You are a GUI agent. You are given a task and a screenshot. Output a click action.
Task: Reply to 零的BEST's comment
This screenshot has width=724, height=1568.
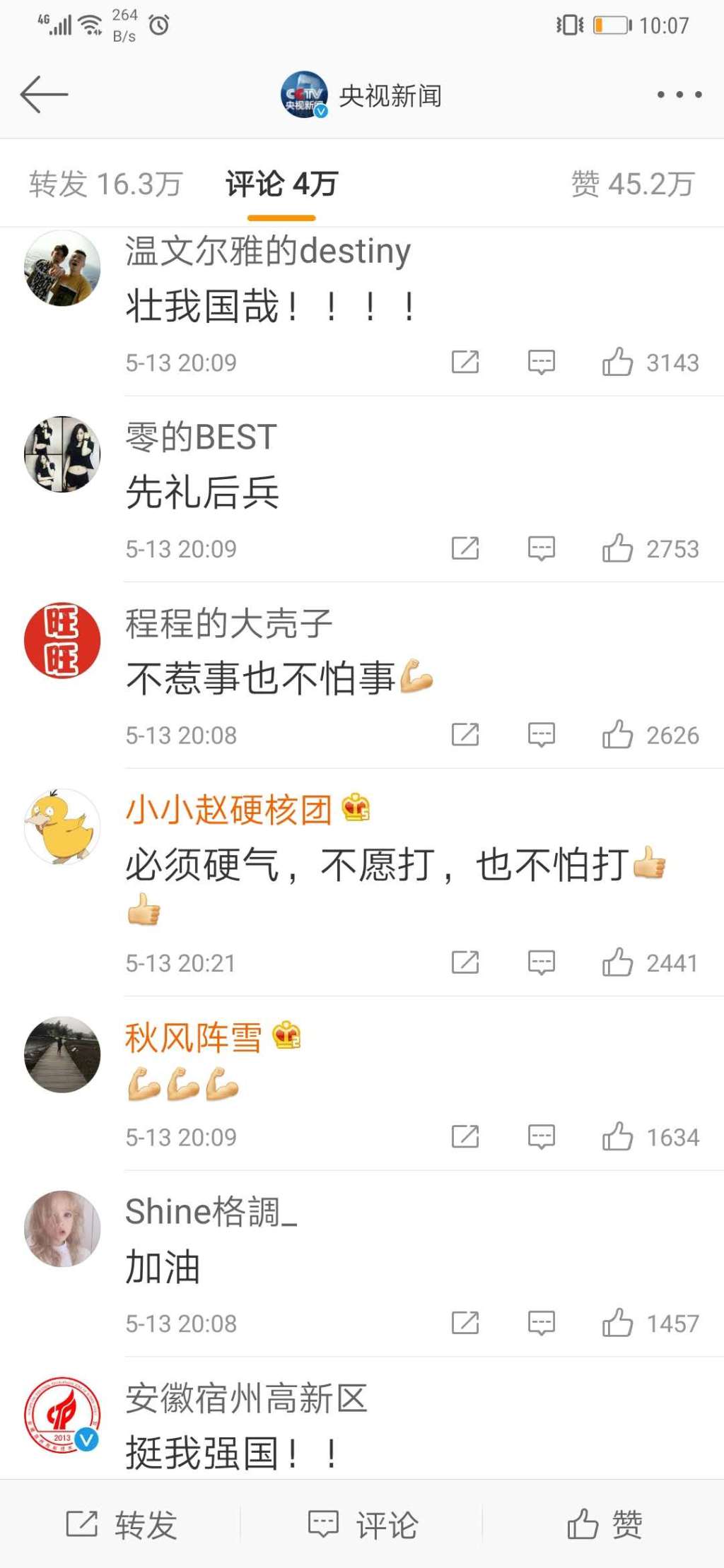pos(542,549)
